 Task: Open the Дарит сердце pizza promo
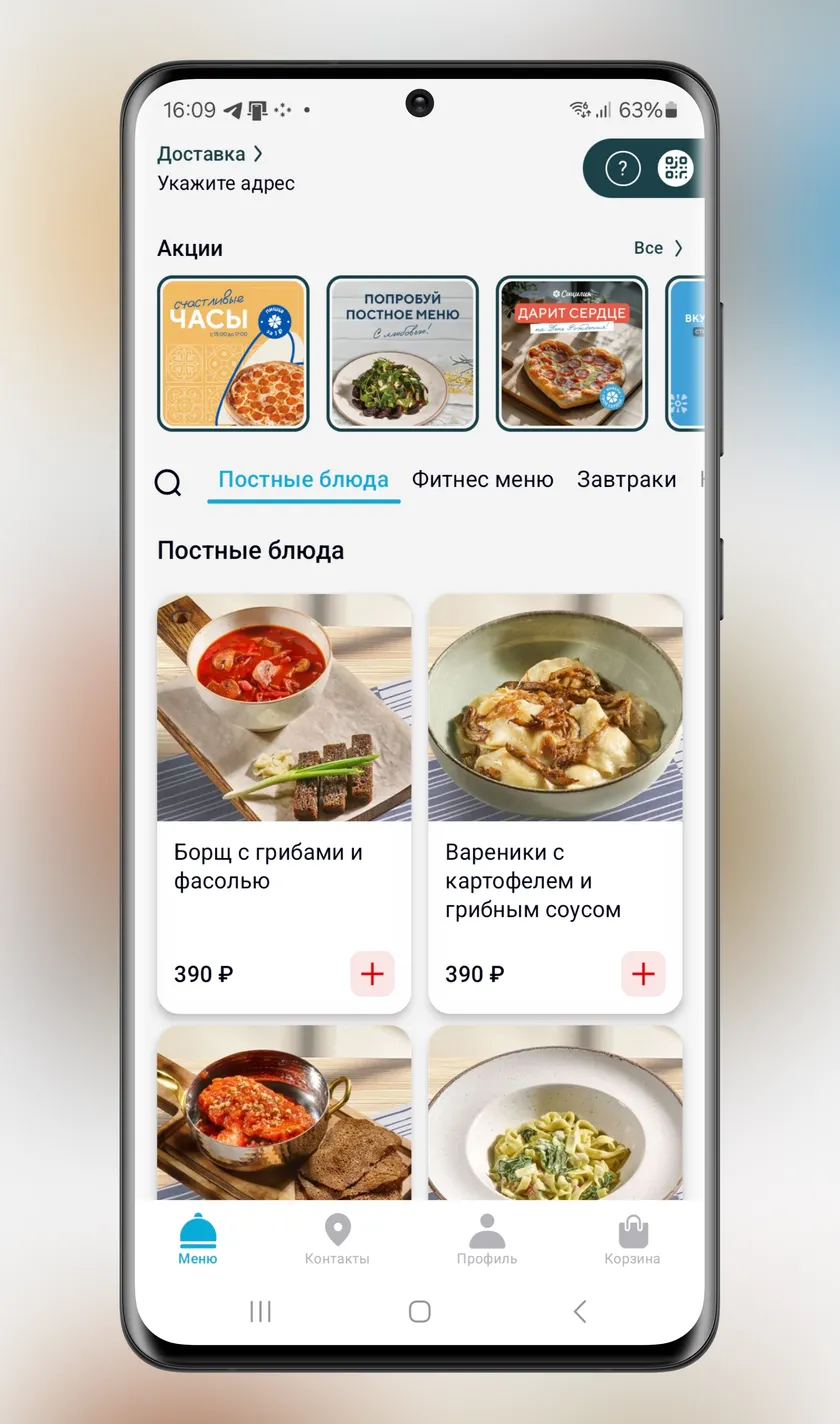[572, 354]
